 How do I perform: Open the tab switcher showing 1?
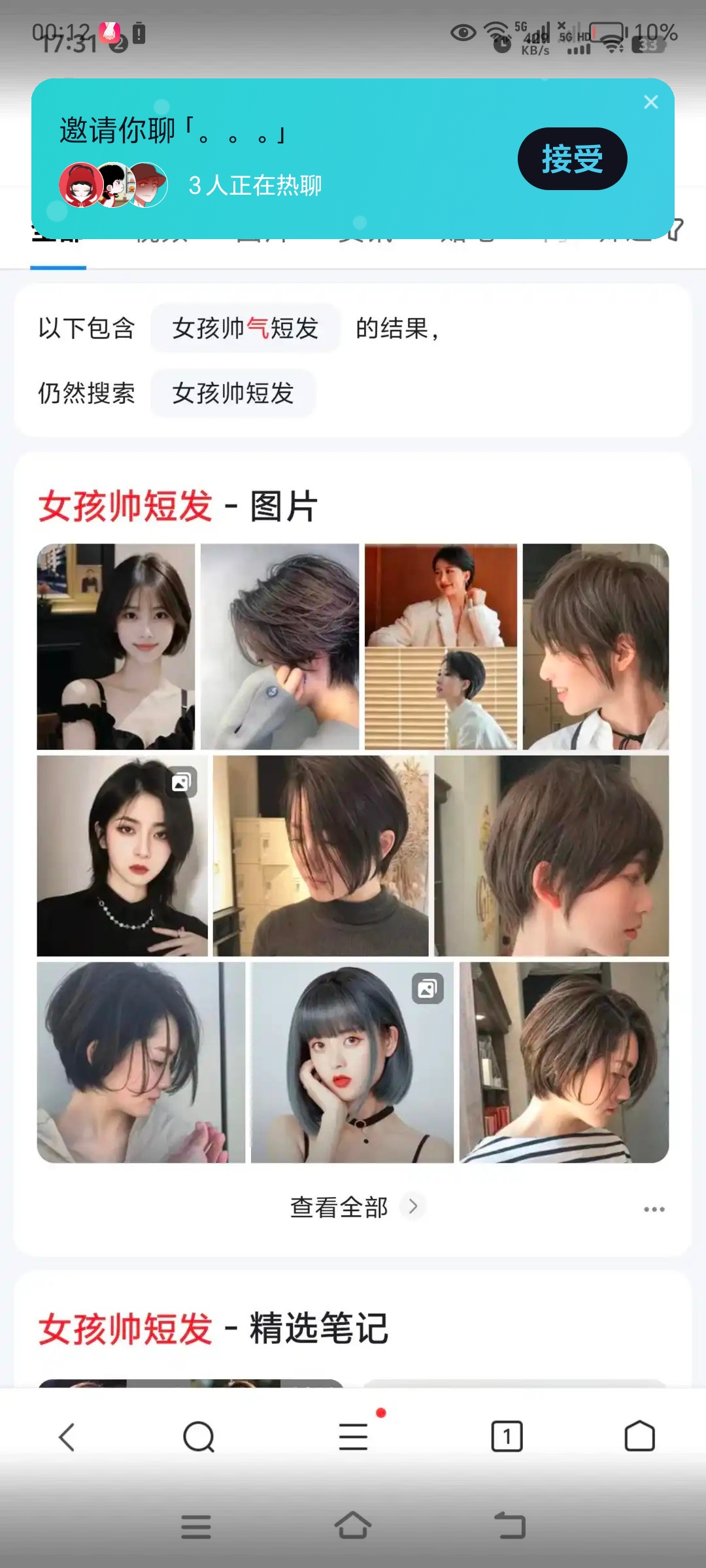[507, 1437]
